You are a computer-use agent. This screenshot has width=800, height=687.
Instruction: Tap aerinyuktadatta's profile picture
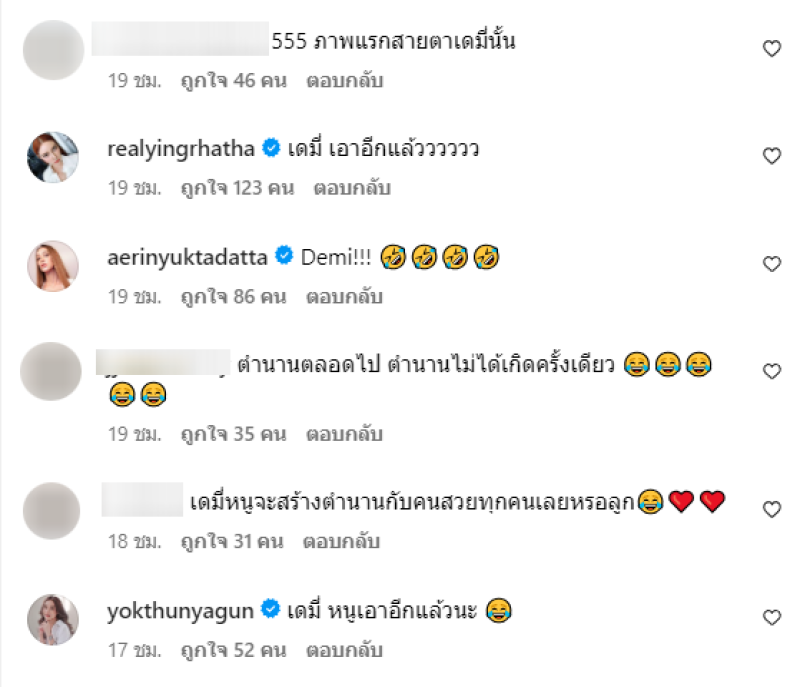pyautogui.click(x=52, y=265)
